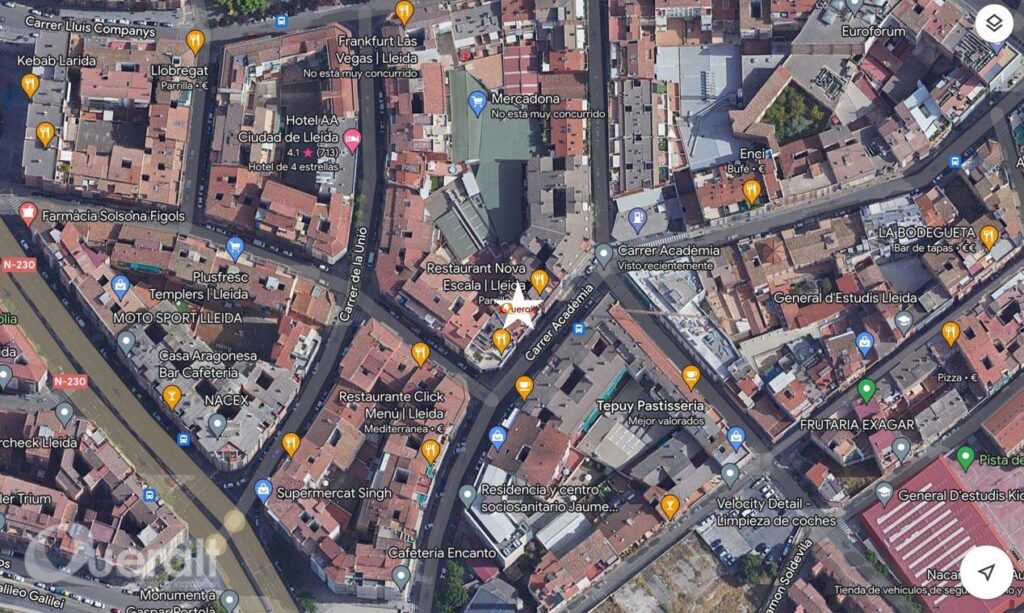Open the map layers selector
Viewport: 1024px width, 613px height.
point(993,23)
